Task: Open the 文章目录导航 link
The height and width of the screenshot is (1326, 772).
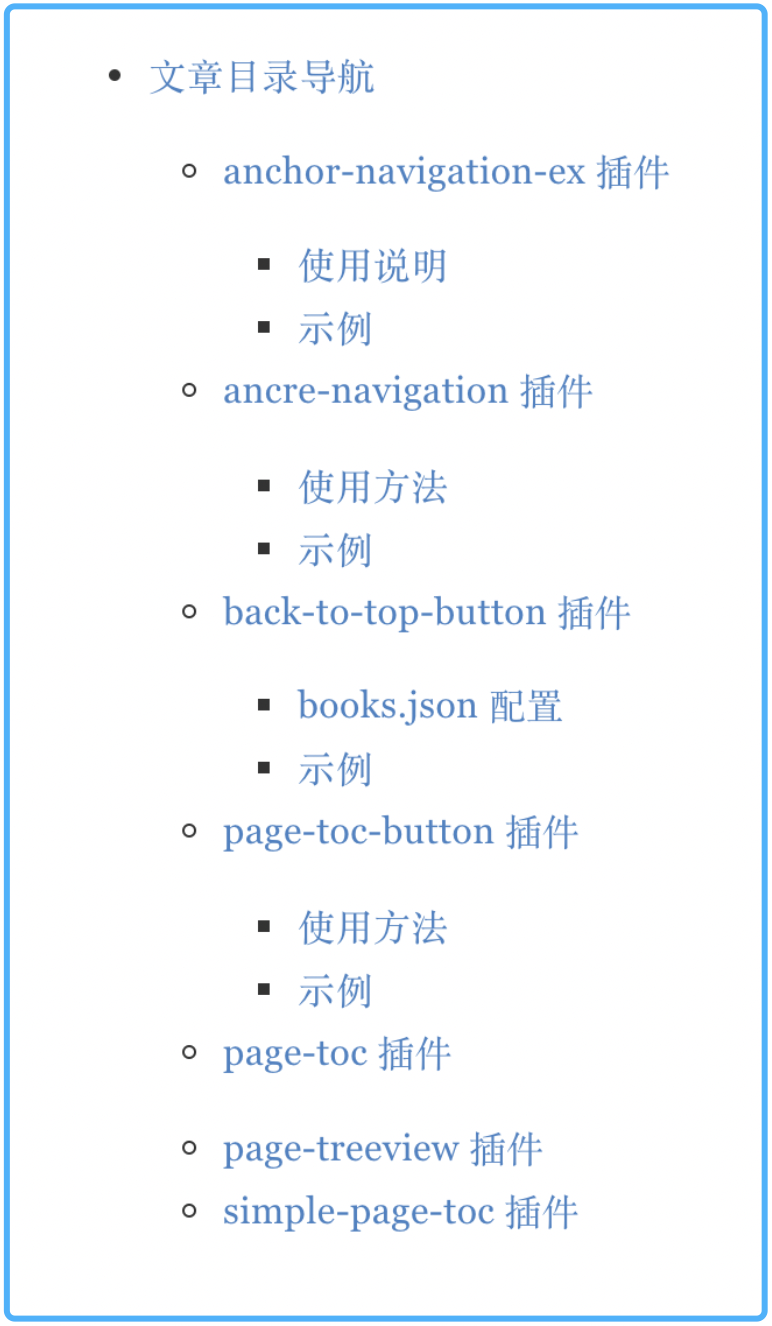Action: [x=262, y=78]
